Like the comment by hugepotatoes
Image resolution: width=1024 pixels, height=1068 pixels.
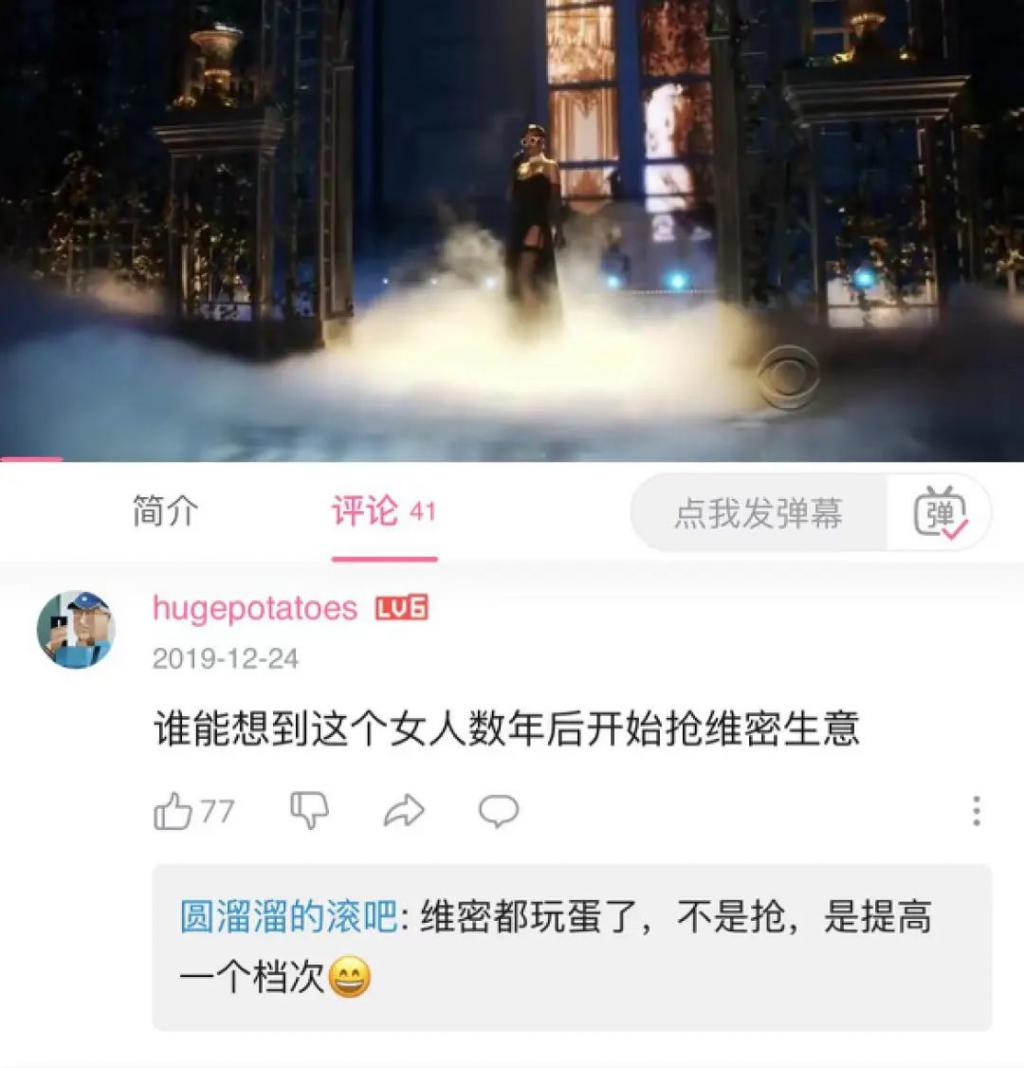click(174, 811)
